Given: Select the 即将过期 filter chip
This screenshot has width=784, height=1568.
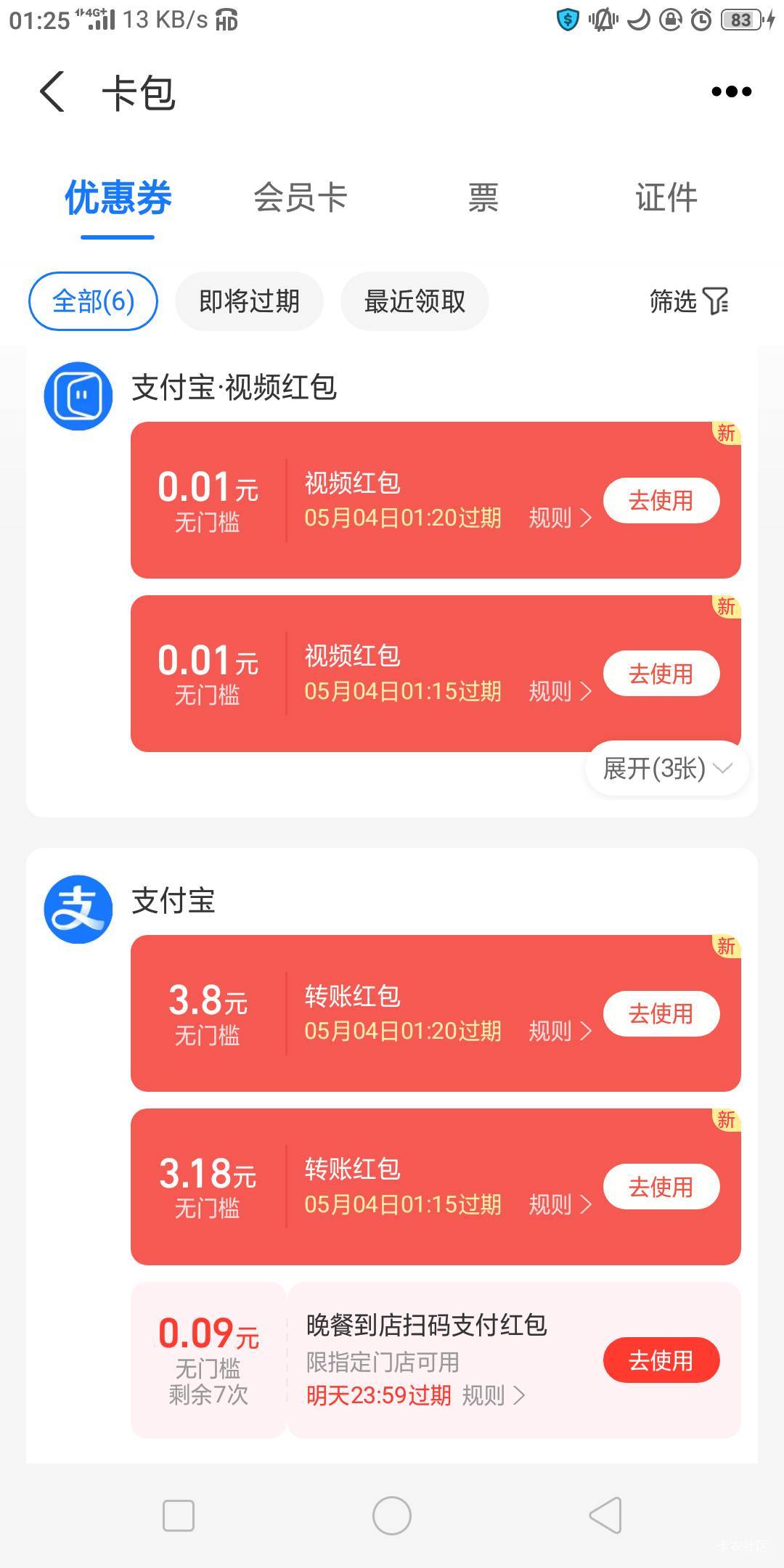Looking at the screenshot, I should pos(249,301).
